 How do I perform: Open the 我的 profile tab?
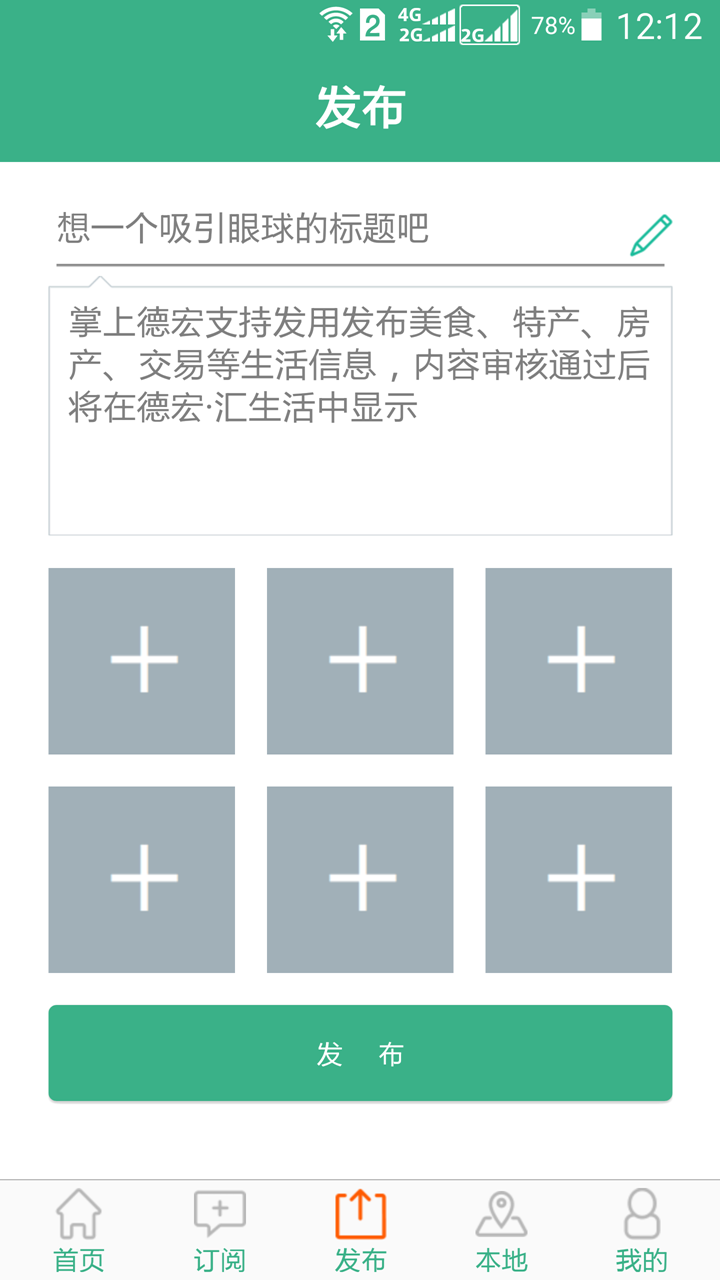point(641,1230)
